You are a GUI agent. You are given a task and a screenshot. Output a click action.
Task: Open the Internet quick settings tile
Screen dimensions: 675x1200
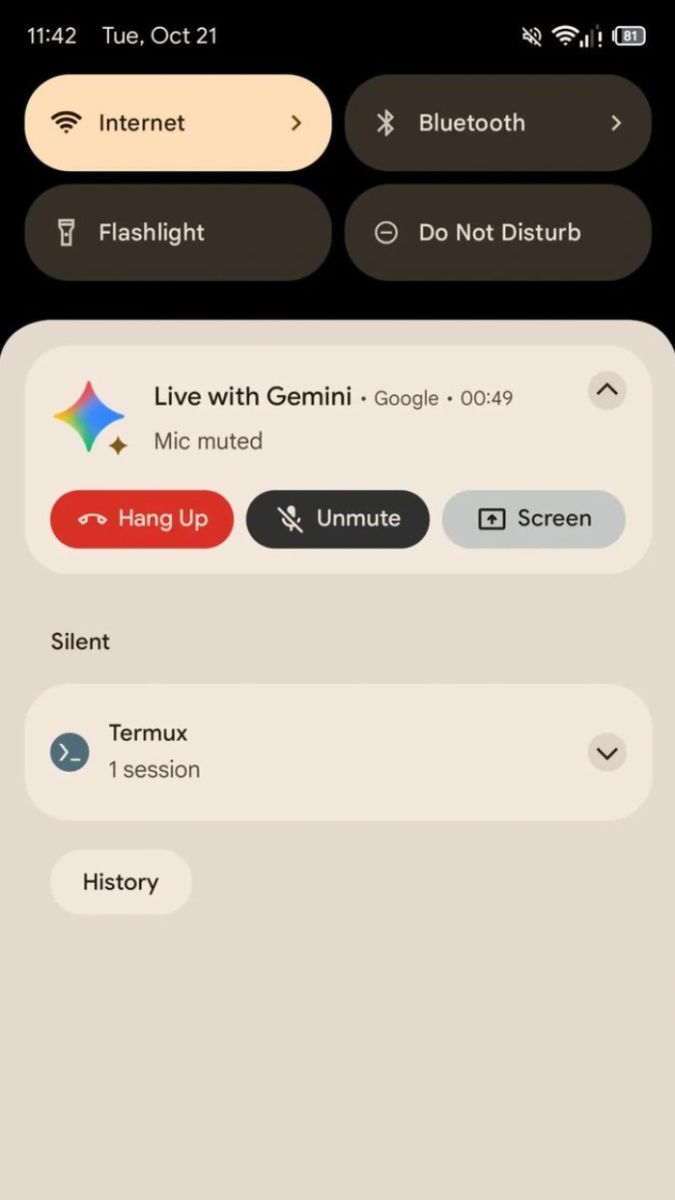pos(177,123)
